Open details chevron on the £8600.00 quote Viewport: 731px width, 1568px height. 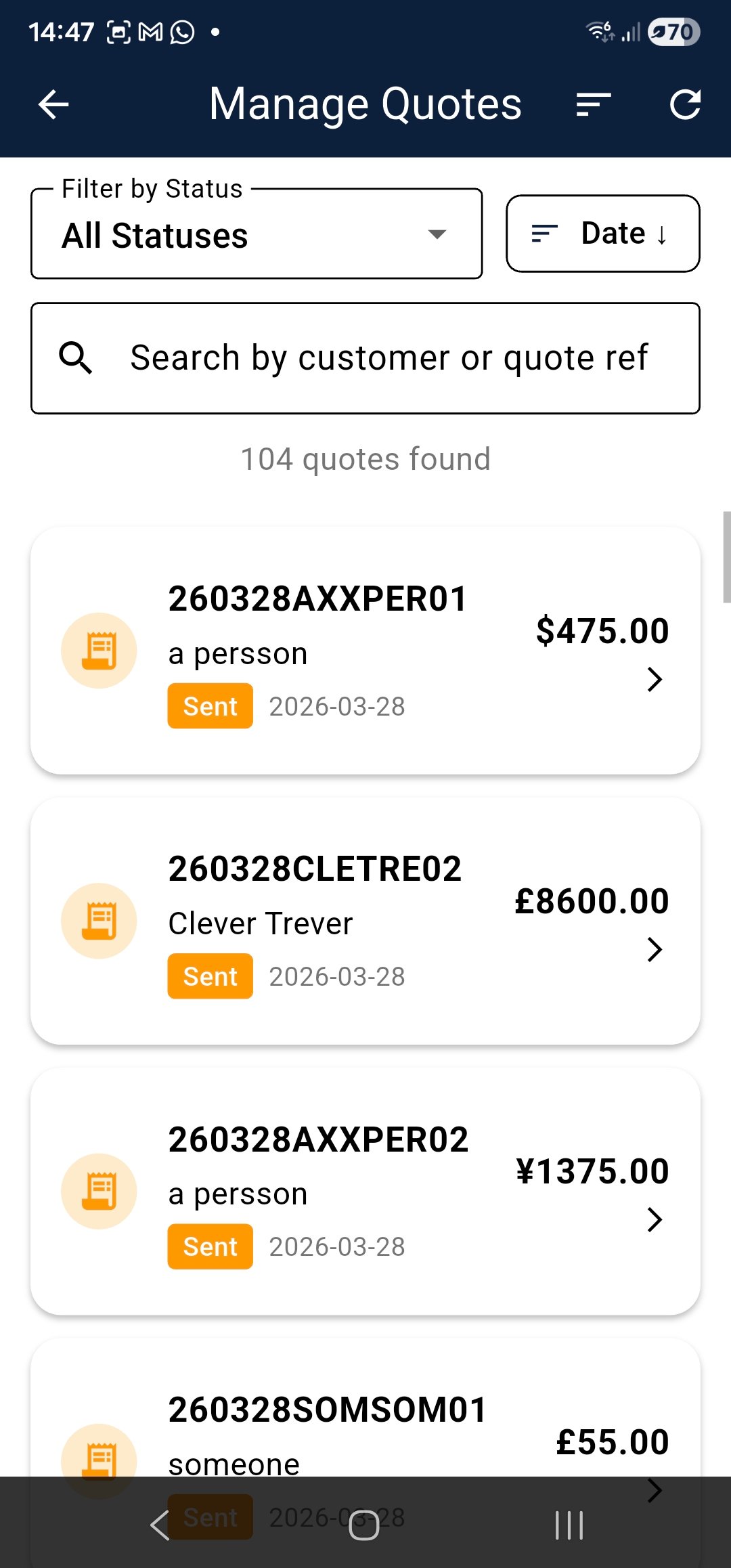[x=654, y=950]
